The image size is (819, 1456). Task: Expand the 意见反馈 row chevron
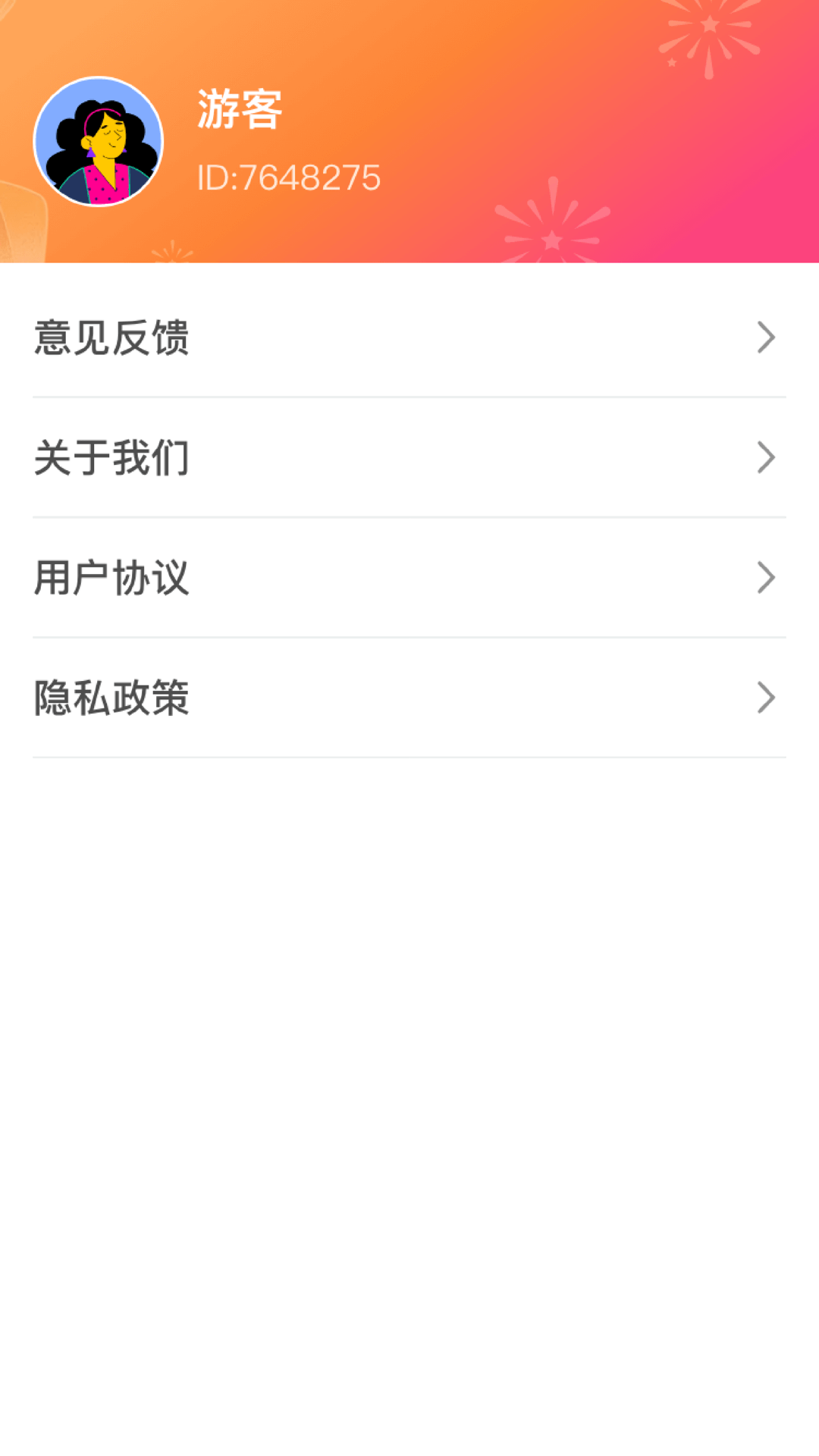[x=766, y=337]
